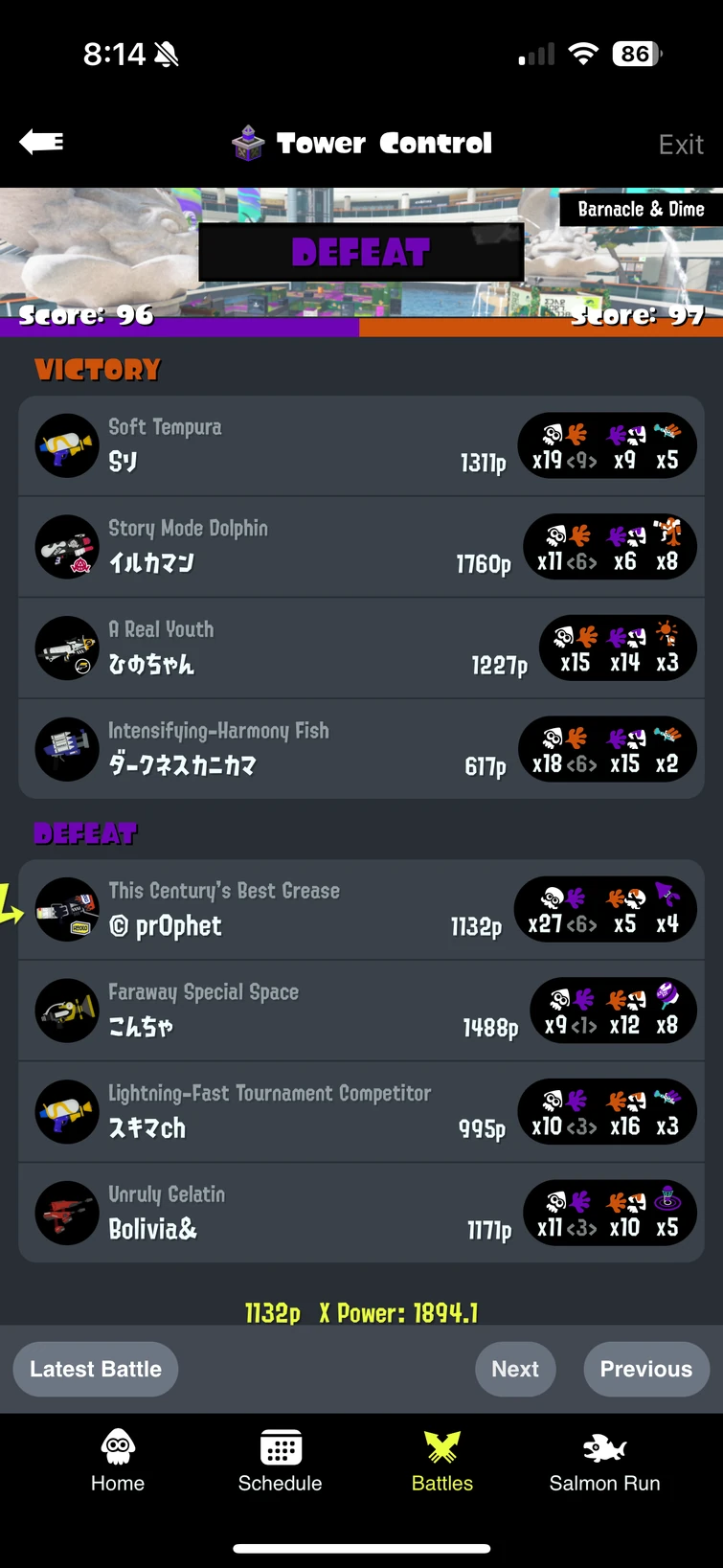Screen dimensions: 723x1568
Task: Go back using the arrow icon
Action: 41,143
